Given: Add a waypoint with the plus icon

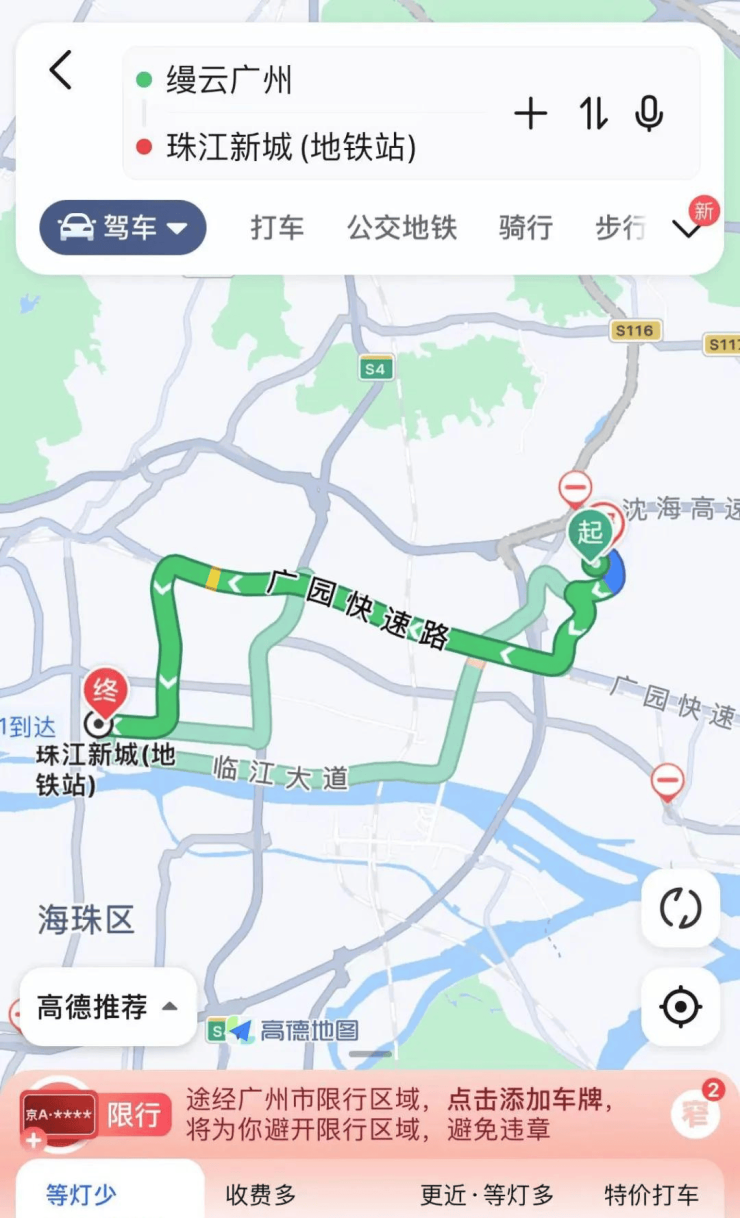Looking at the screenshot, I should point(531,114).
